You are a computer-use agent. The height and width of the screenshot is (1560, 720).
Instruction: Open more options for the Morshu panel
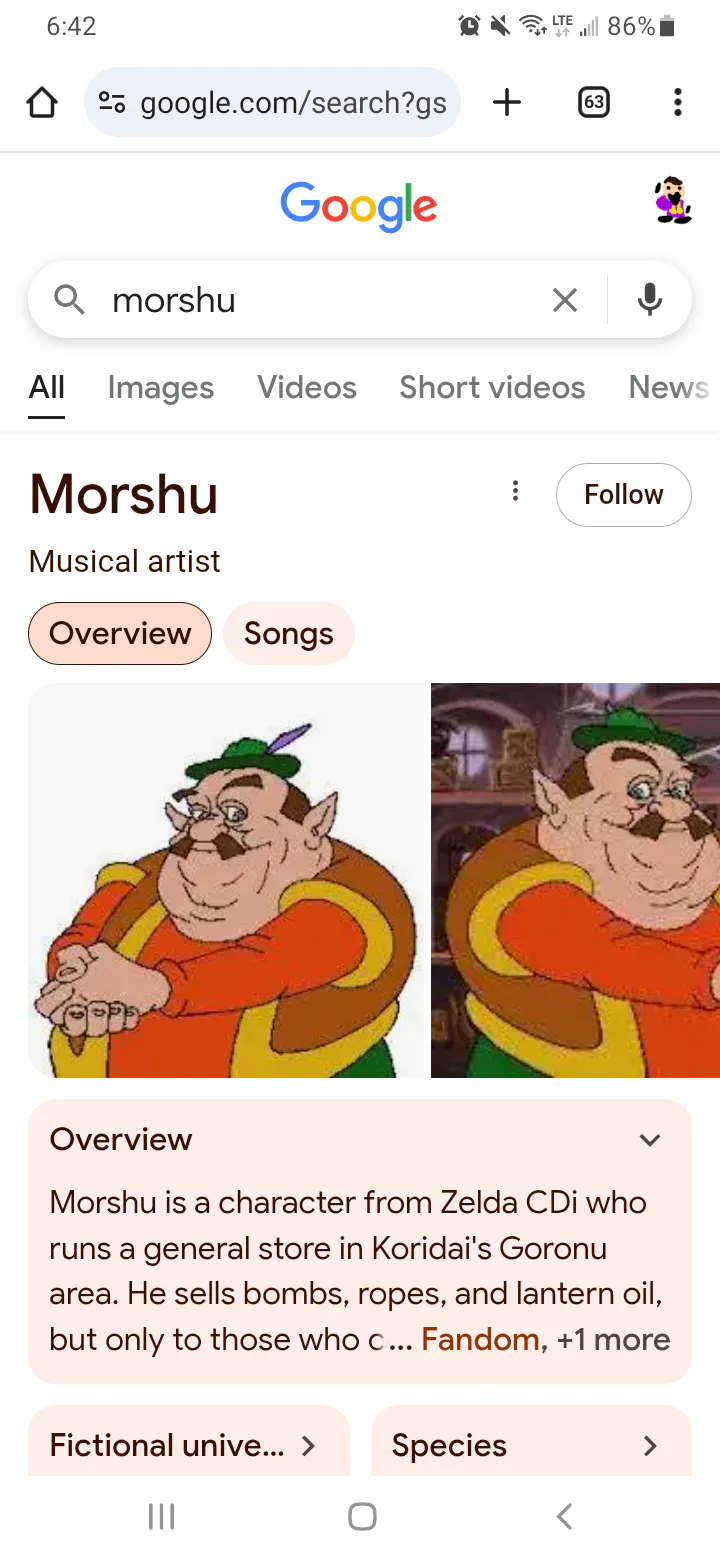[x=515, y=491]
